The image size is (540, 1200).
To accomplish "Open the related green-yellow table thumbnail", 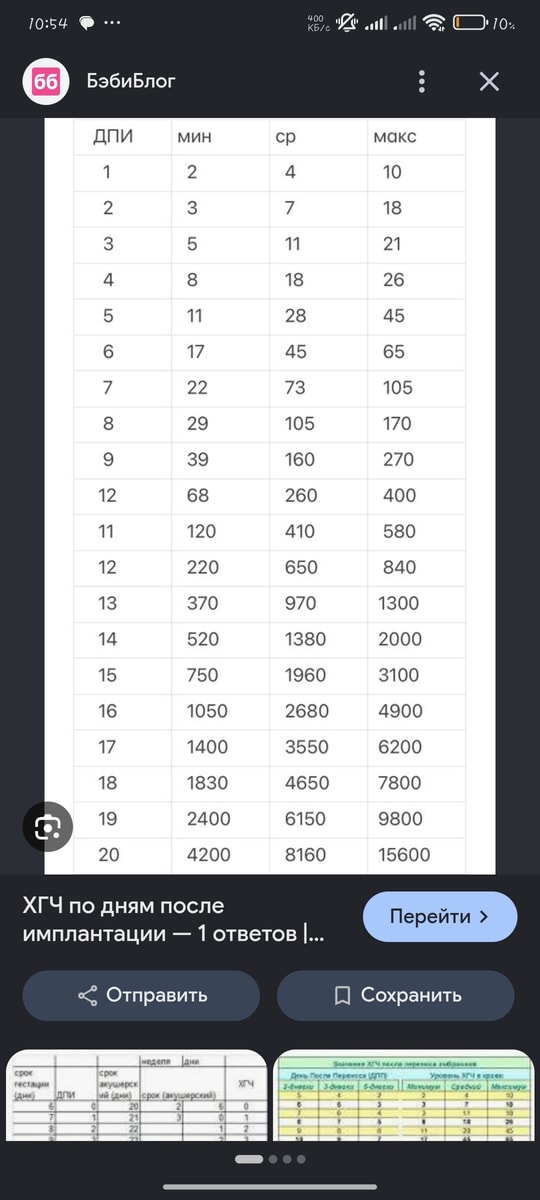I will pos(403,1095).
